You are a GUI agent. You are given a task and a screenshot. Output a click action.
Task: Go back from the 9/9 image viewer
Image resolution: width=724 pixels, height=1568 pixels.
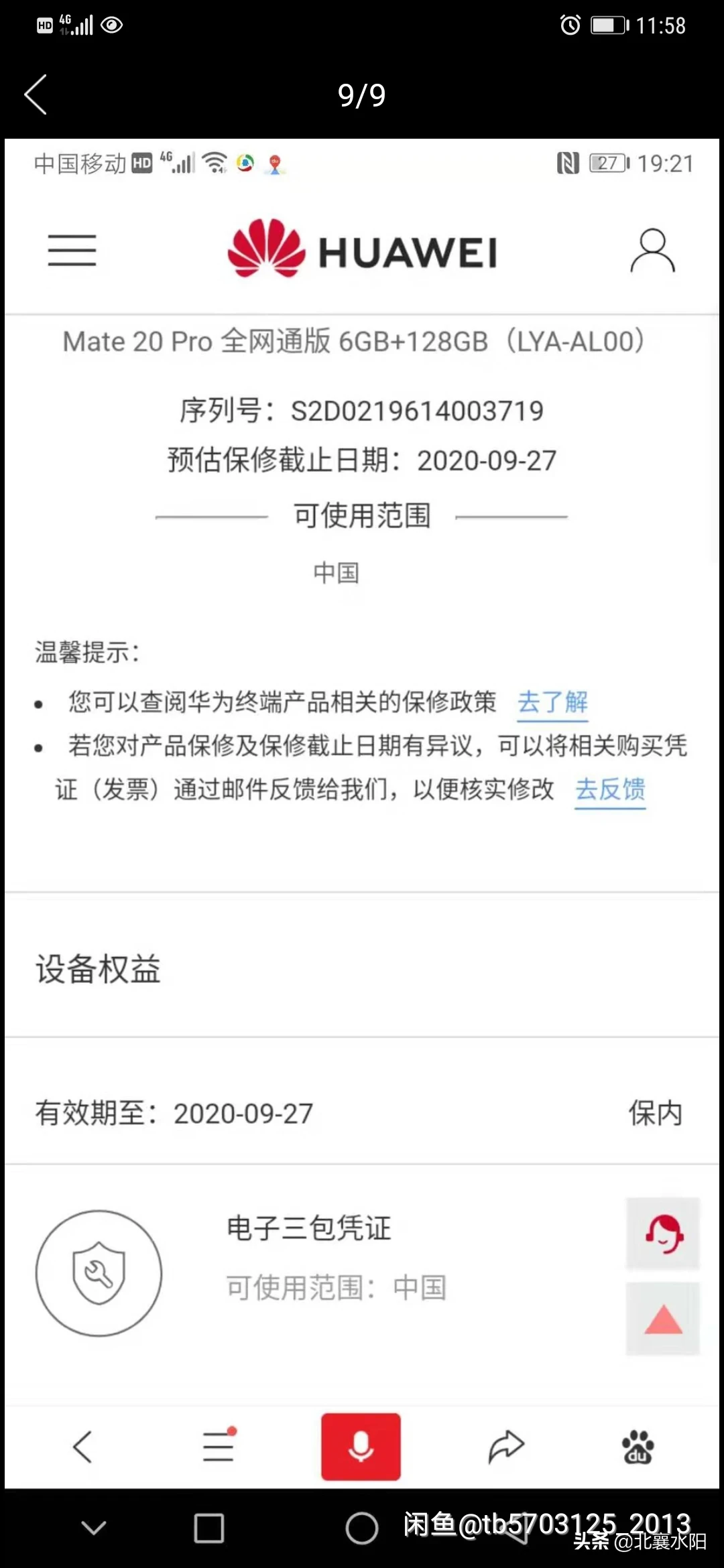click(x=36, y=94)
